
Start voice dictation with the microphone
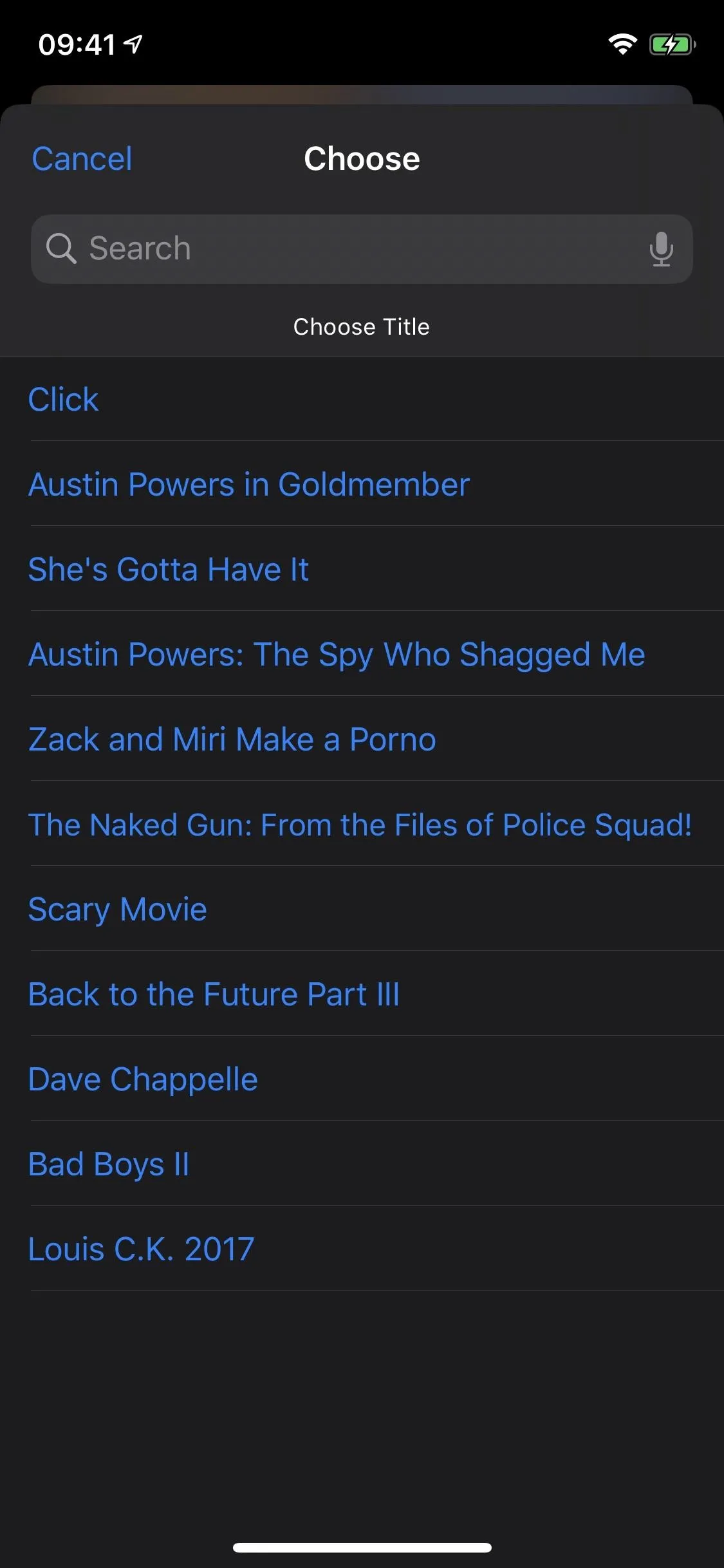click(x=661, y=249)
